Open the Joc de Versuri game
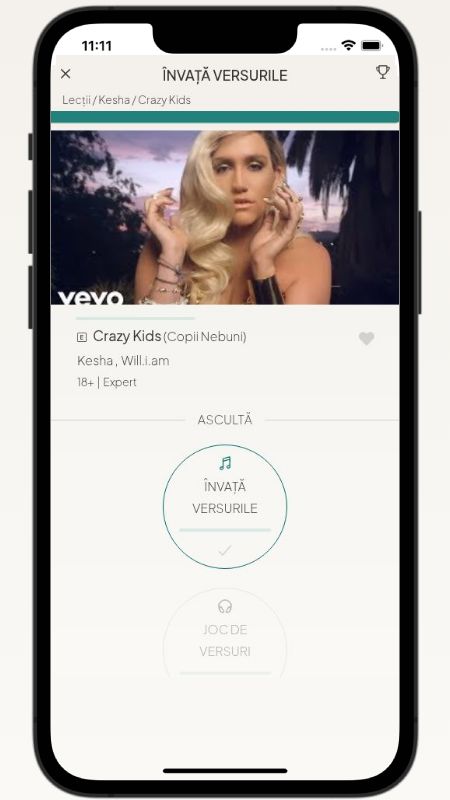Viewport: 450px width, 800px height. tap(225, 633)
